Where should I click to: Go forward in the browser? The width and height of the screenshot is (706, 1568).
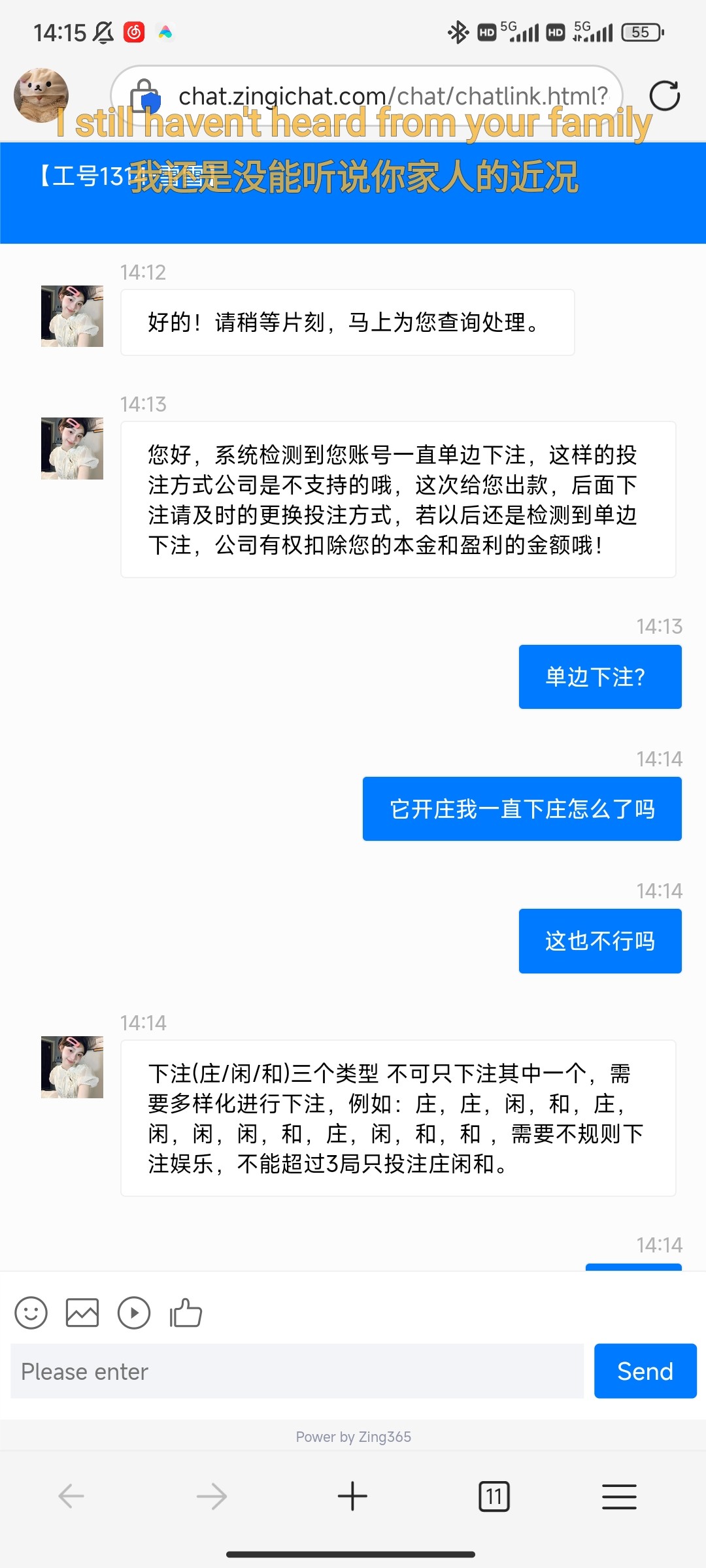point(212,1496)
